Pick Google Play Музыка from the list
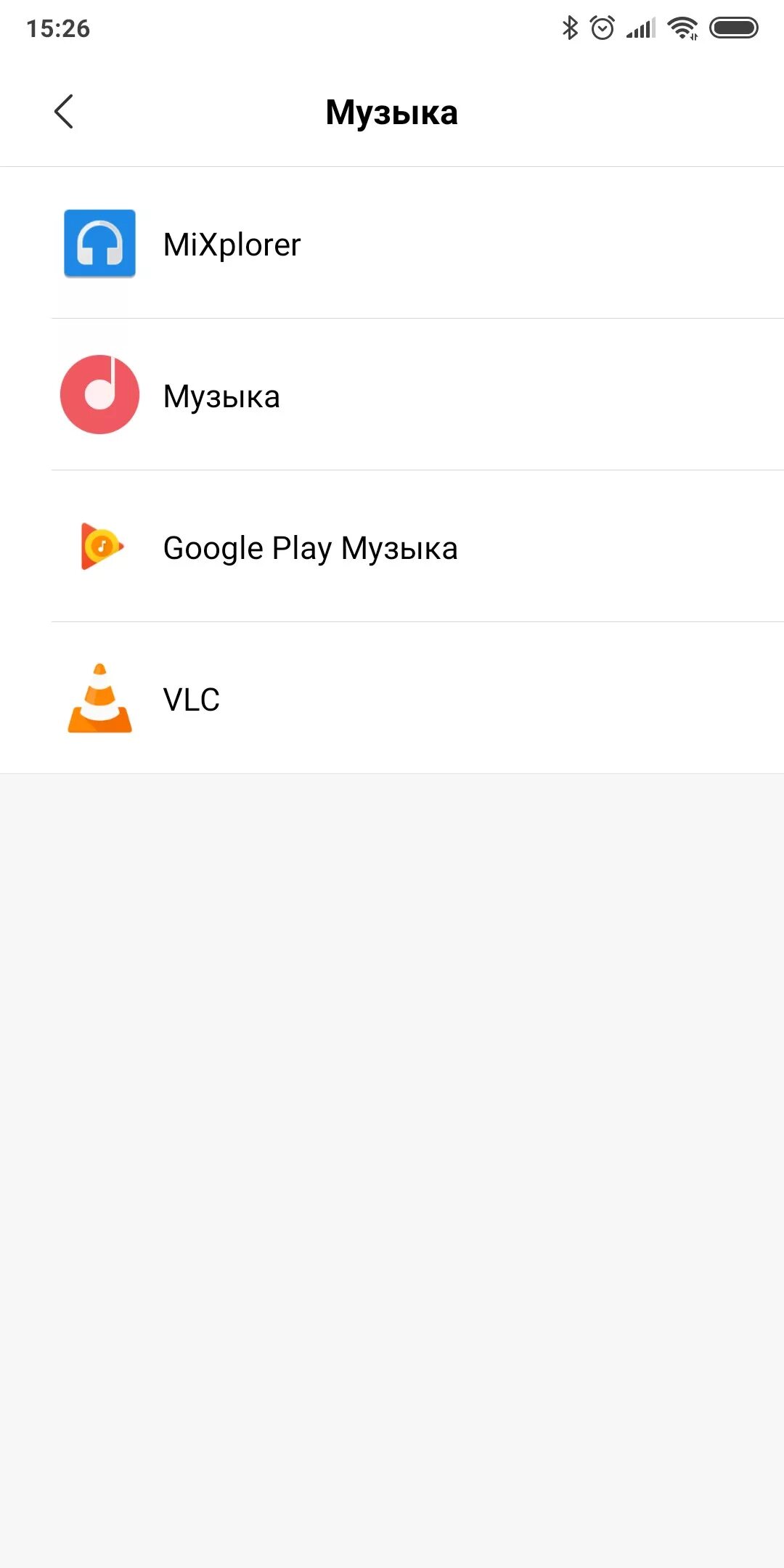Screen dimensions: 784x1568 (310, 548)
